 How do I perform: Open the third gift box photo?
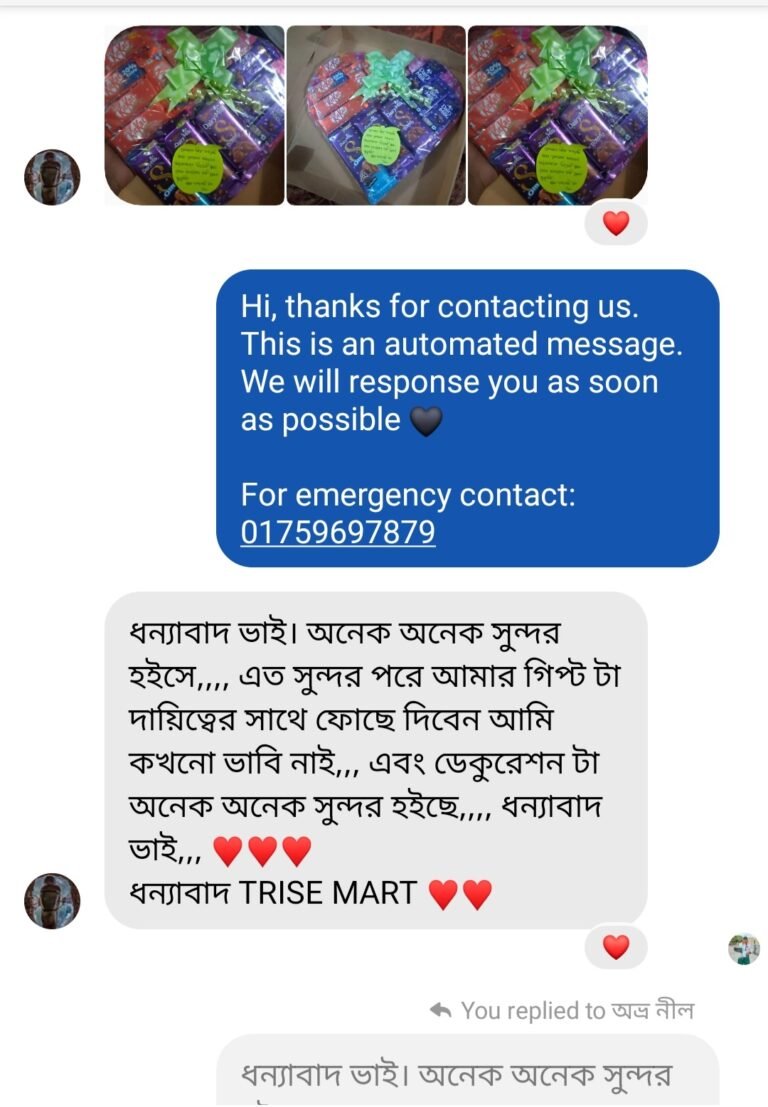click(x=557, y=115)
